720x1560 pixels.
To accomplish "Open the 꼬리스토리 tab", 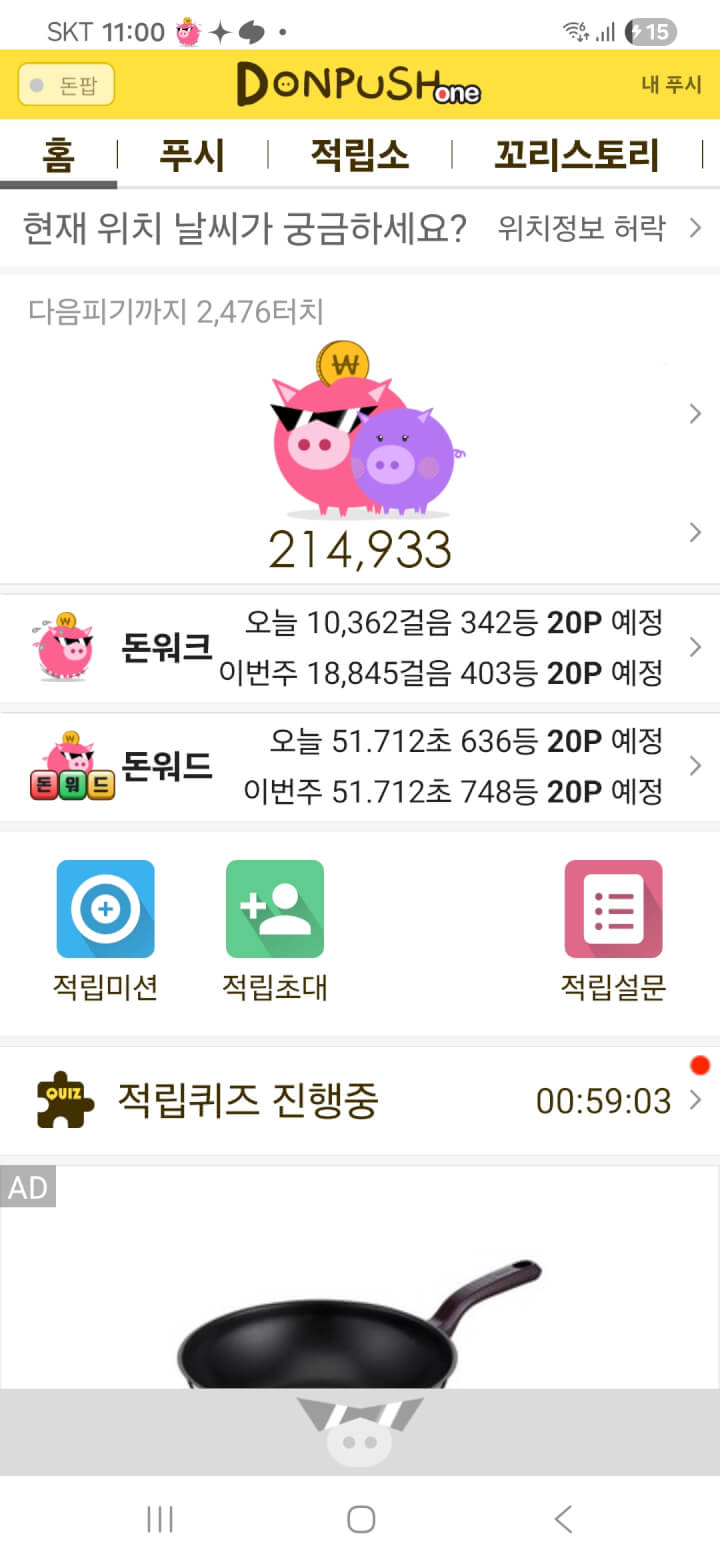I will coord(576,156).
